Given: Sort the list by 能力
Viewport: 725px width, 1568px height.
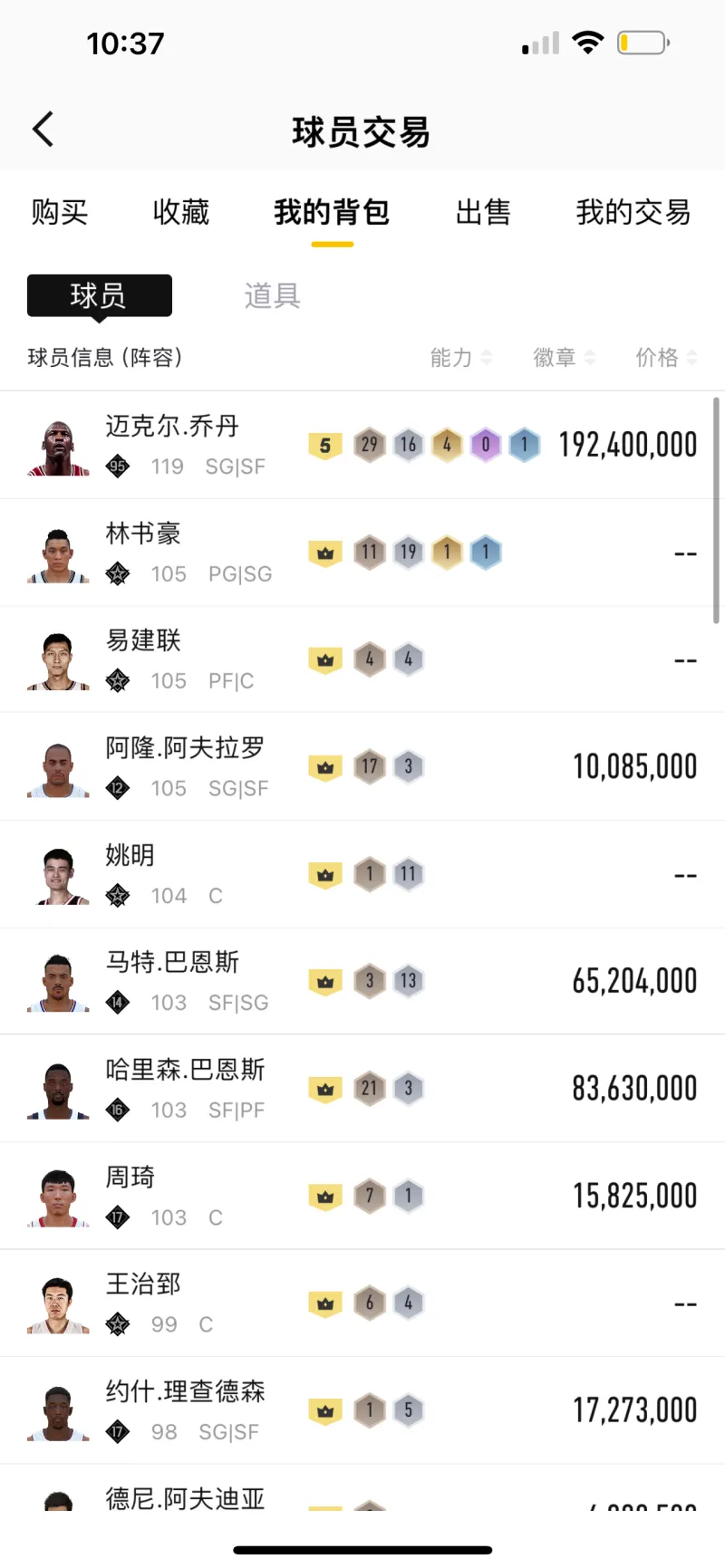Looking at the screenshot, I should pyautogui.click(x=460, y=358).
